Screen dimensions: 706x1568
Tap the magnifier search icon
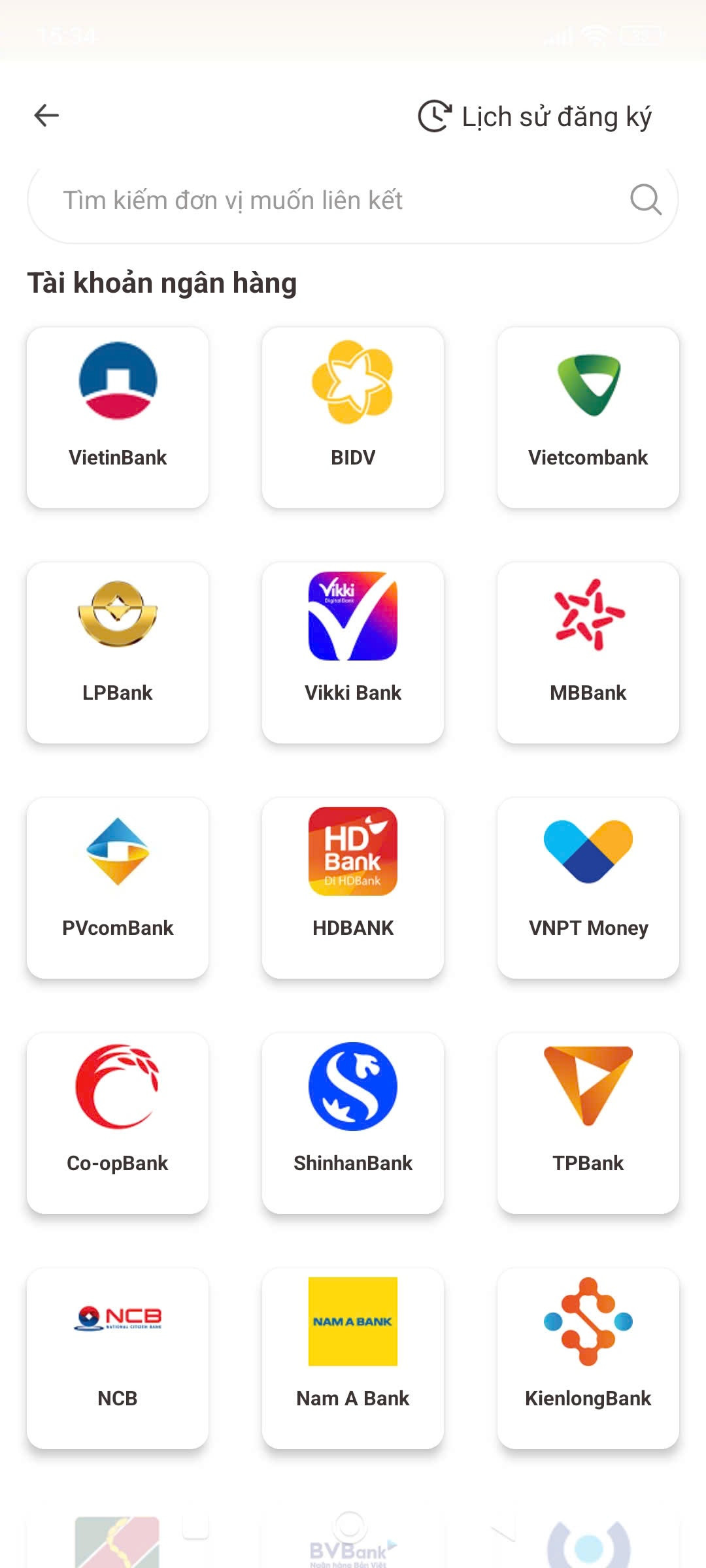click(645, 199)
